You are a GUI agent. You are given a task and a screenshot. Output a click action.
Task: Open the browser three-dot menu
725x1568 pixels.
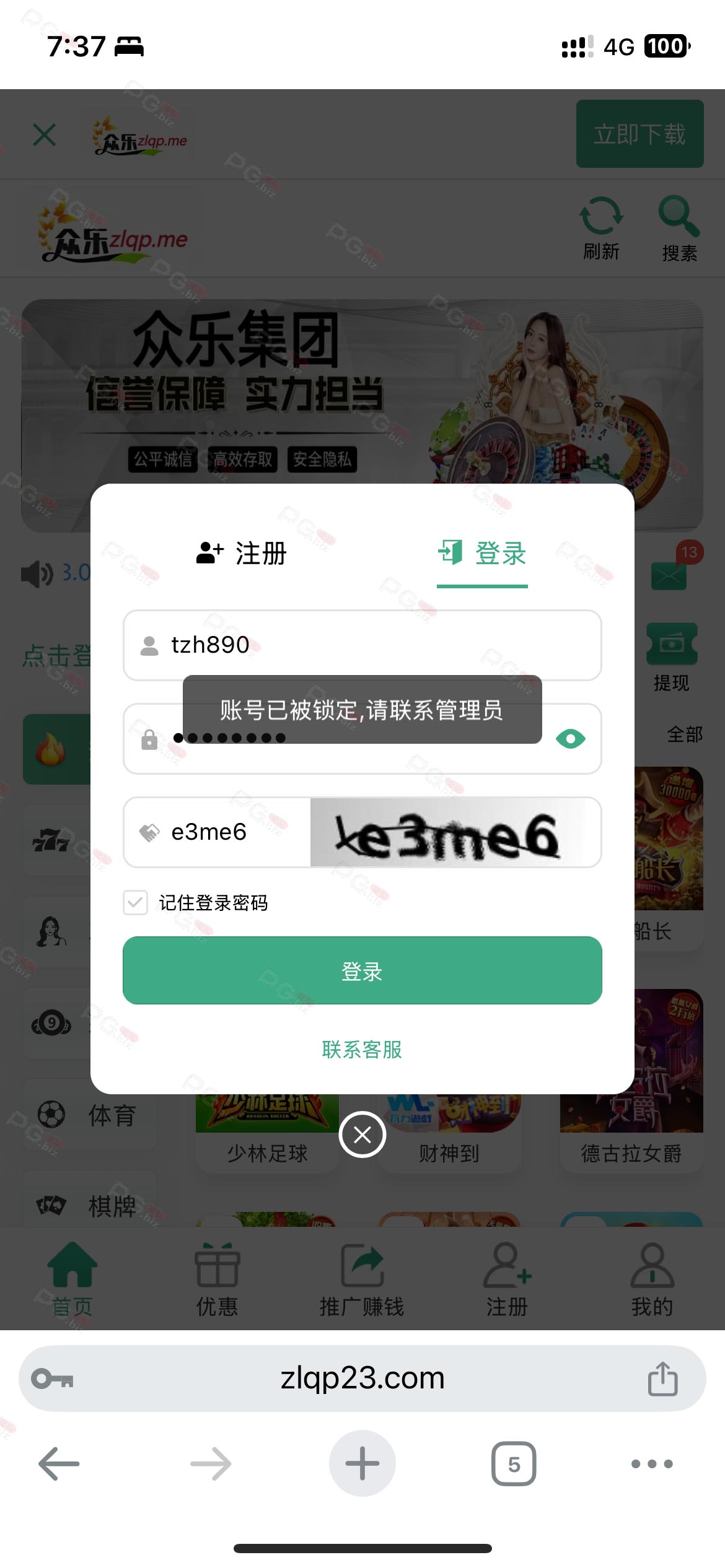pyautogui.click(x=652, y=1464)
